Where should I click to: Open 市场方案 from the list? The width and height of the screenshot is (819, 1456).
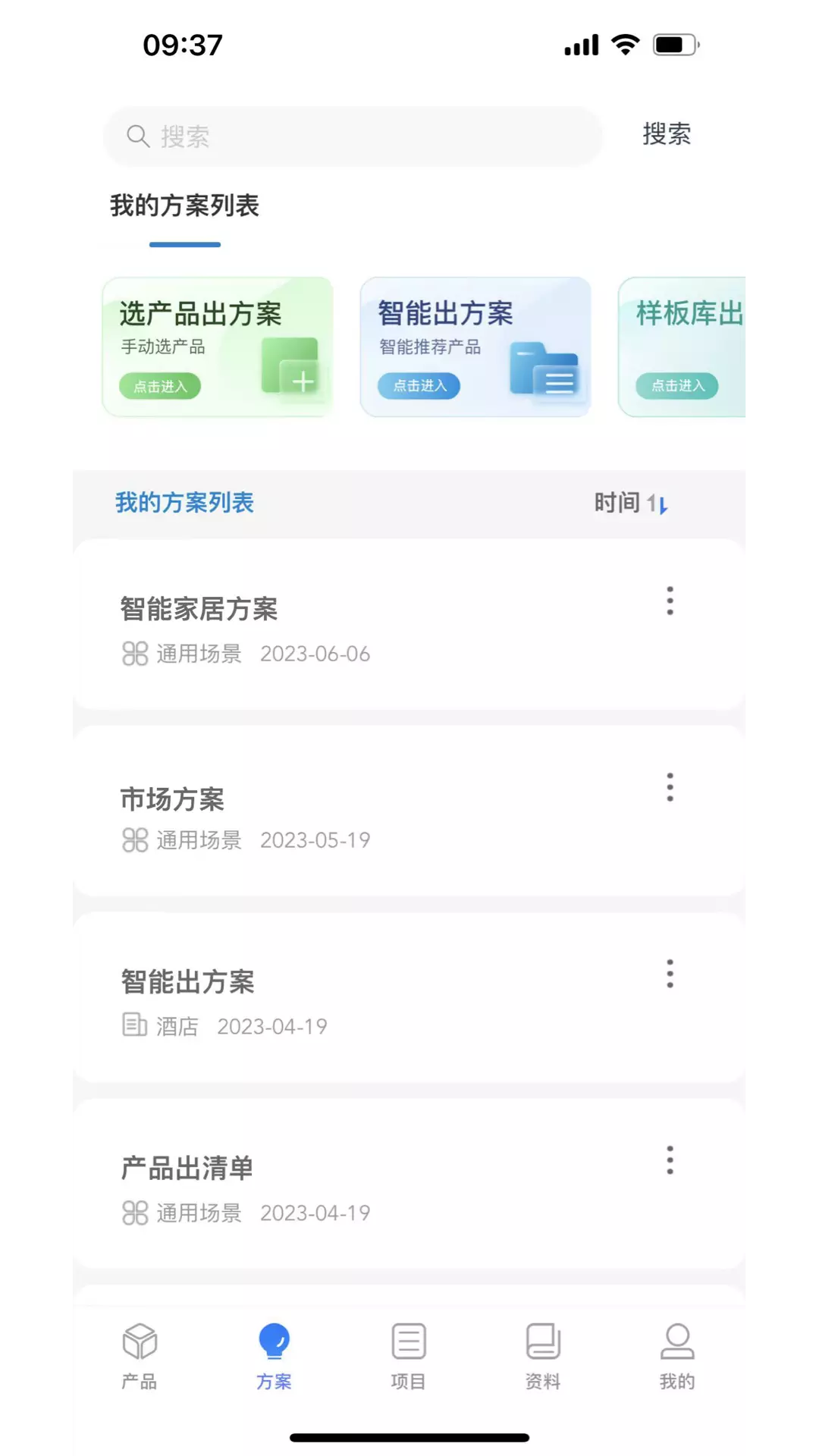pyautogui.click(x=409, y=811)
